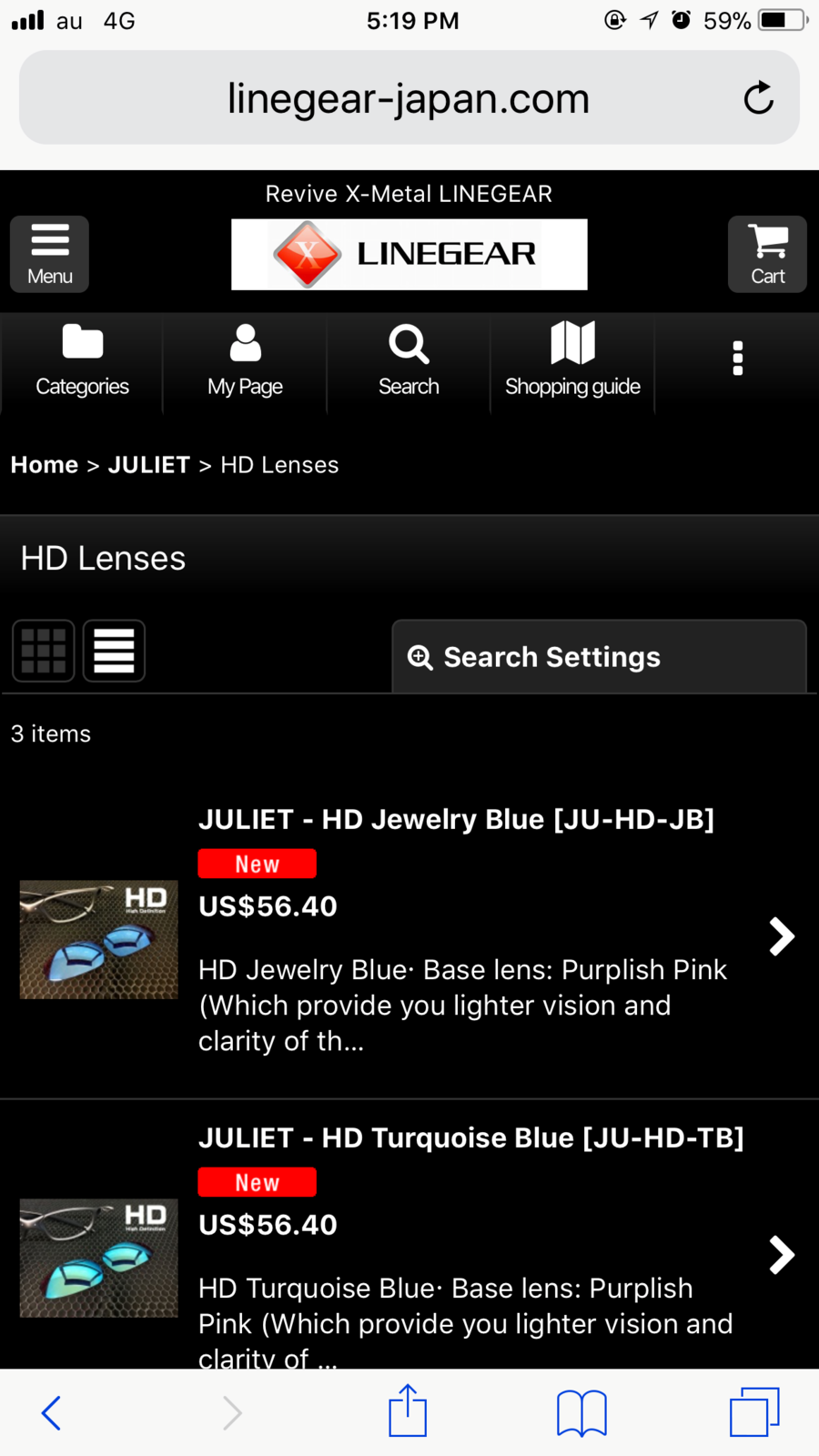Open Search Settings
The width and height of the screenshot is (819, 1456).
(599, 657)
